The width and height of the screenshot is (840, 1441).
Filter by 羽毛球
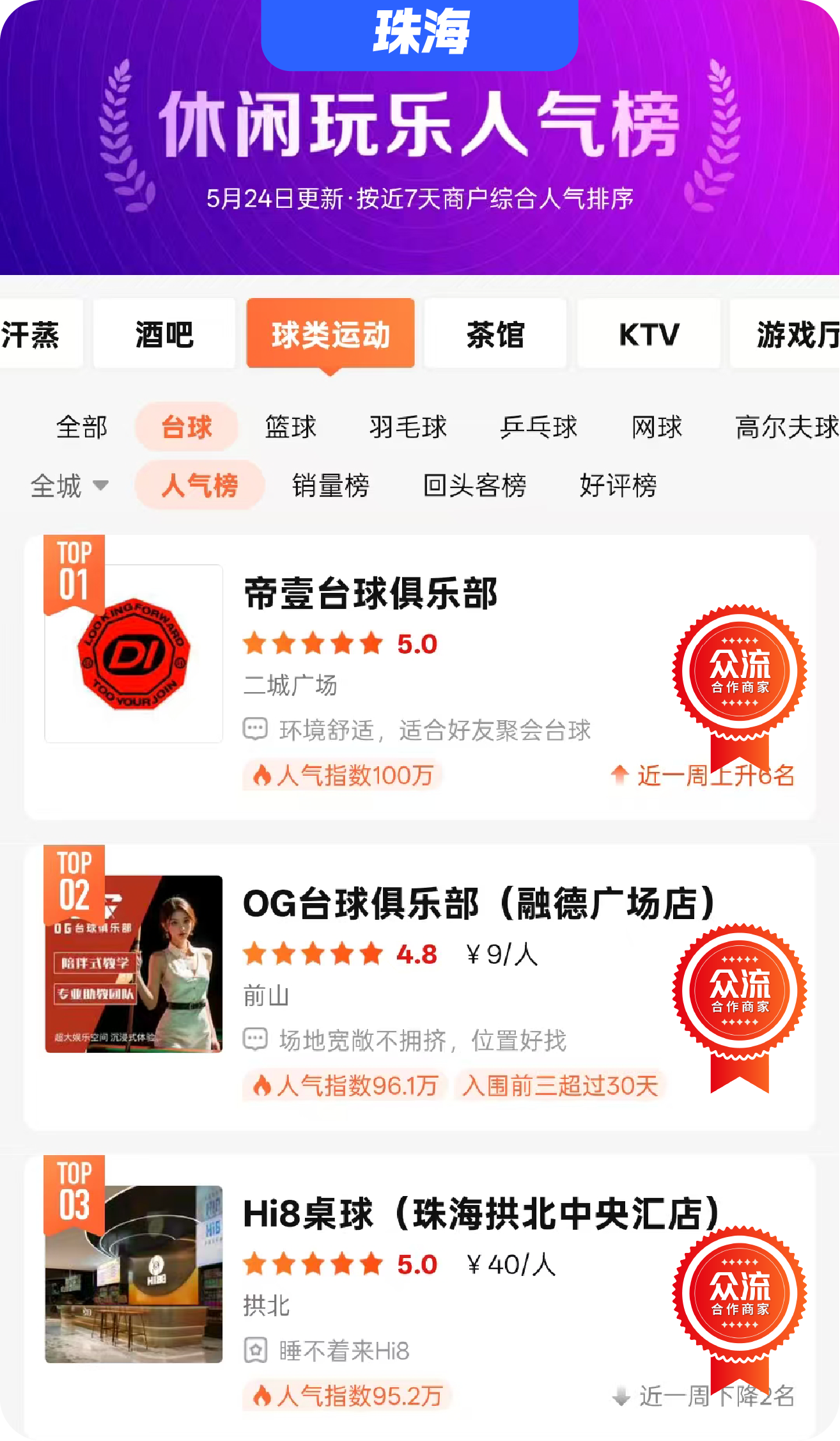coord(408,427)
